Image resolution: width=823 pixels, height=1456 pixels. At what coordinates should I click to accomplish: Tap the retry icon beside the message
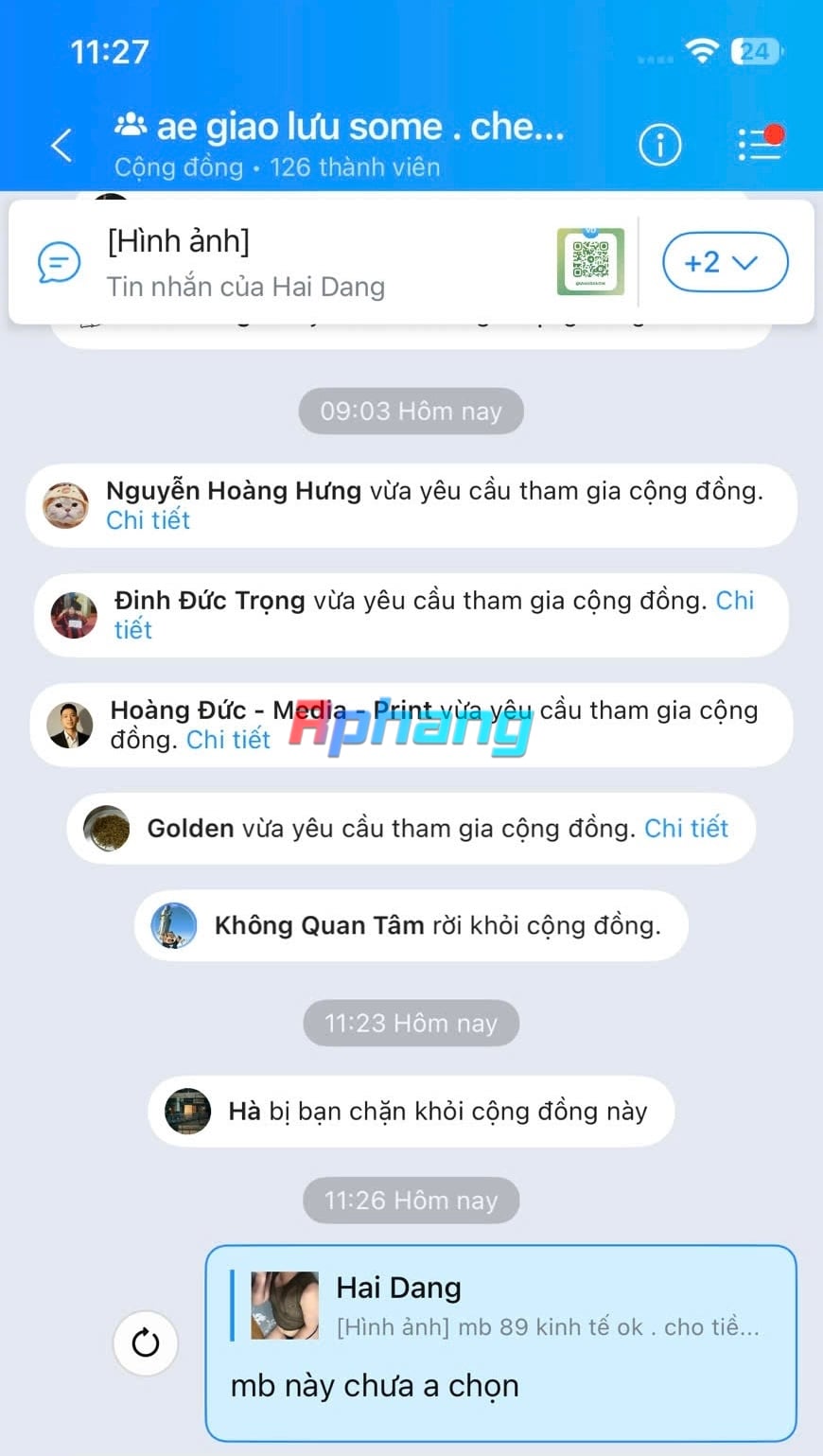tap(146, 1342)
